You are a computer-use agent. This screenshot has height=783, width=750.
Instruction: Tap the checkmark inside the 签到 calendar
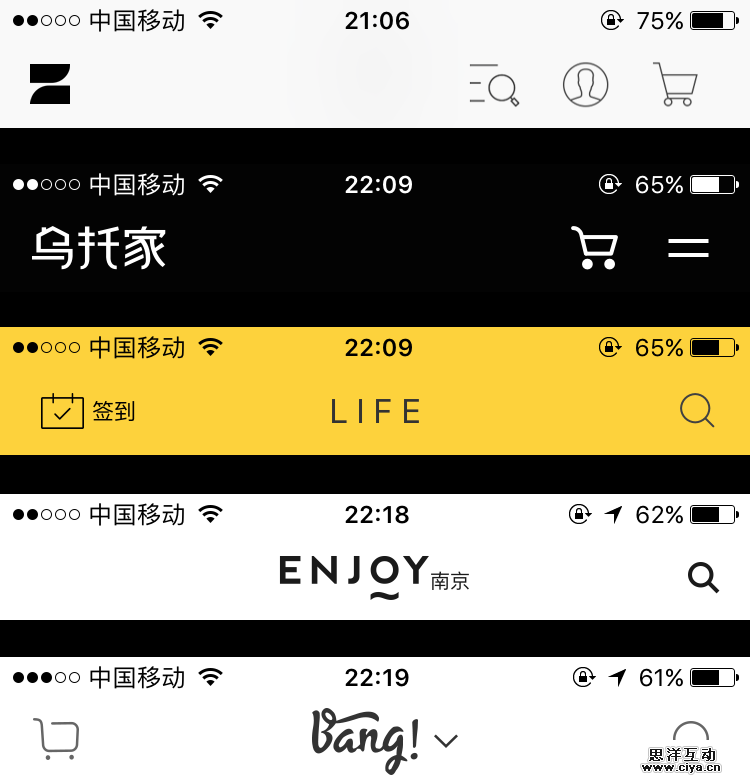[62, 412]
